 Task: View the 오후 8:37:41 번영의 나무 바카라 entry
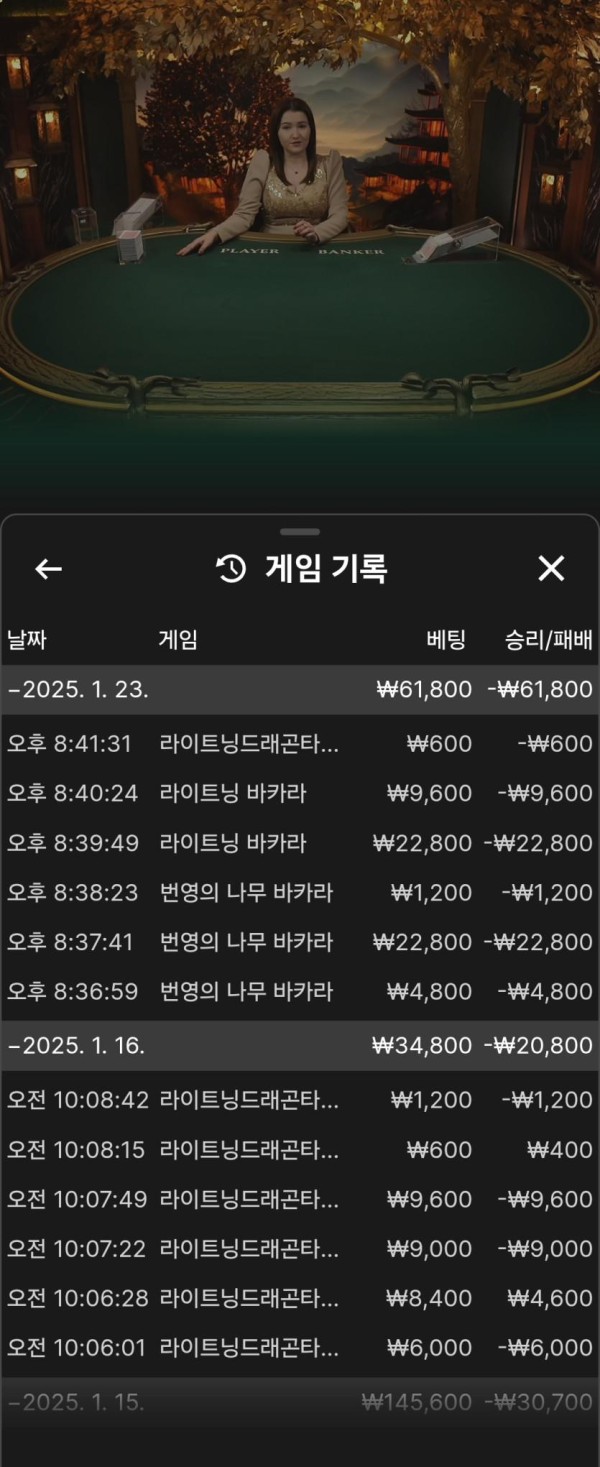click(x=300, y=942)
